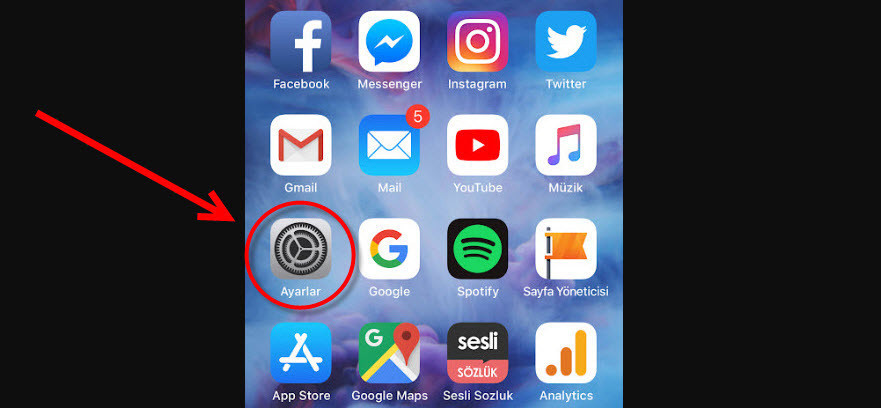Screen dimensions: 881x408
Task: Open Instagram from the home screen
Action: pyautogui.click(x=477, y=42)
